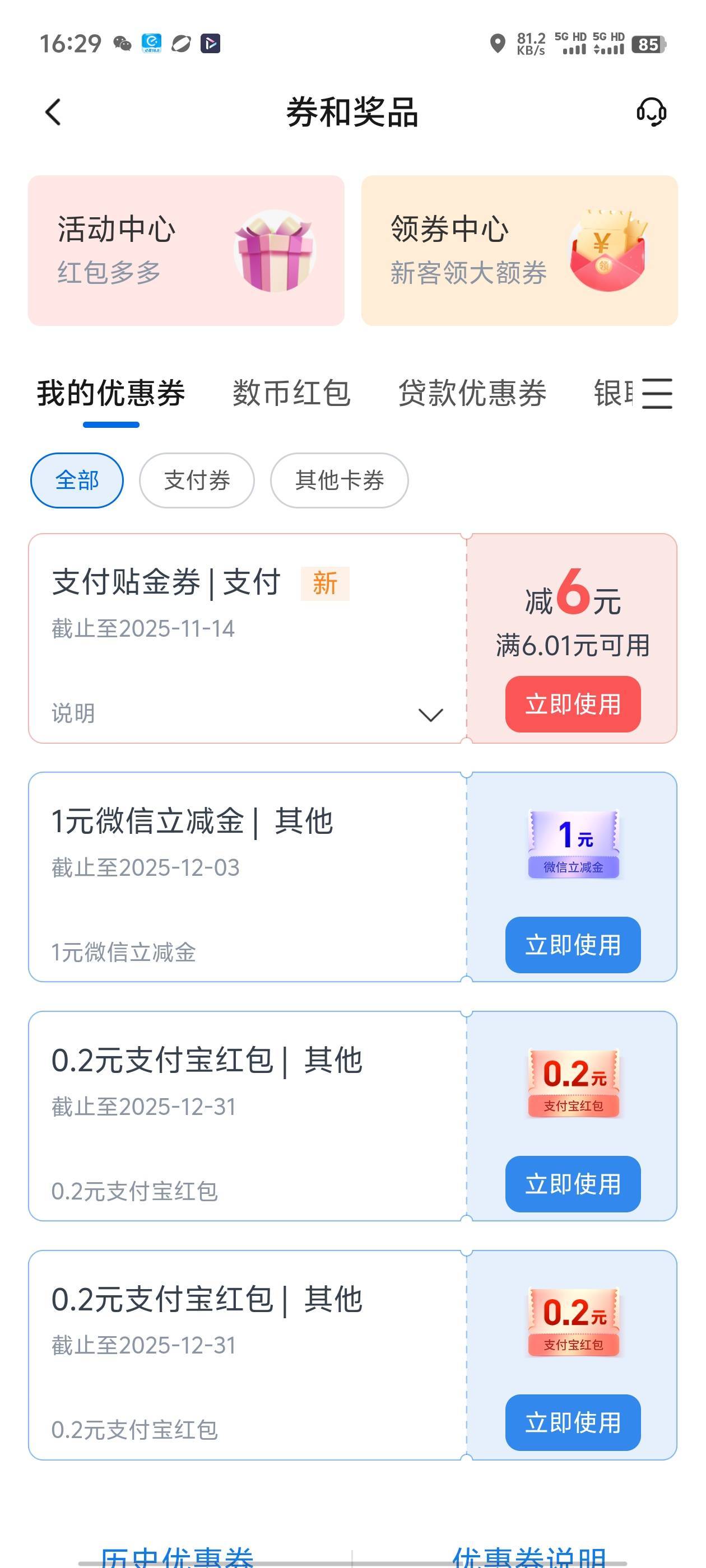Image resolution: width=706 pixels, height=1568 pixels.
Task: Expand 说明 on the 支付贴金券
Action: (430, 714)
